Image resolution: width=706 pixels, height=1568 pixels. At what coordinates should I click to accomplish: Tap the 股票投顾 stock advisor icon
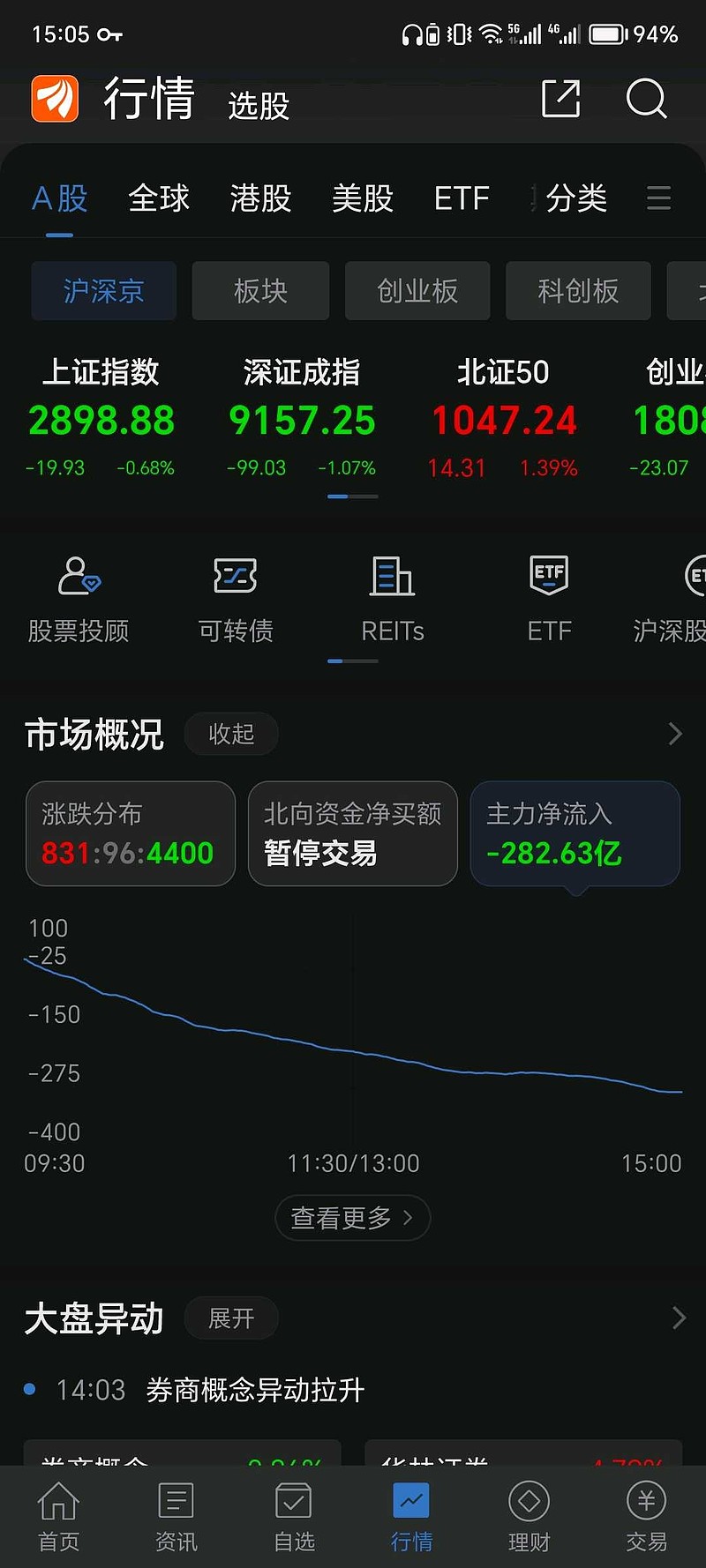click(79, 578)
